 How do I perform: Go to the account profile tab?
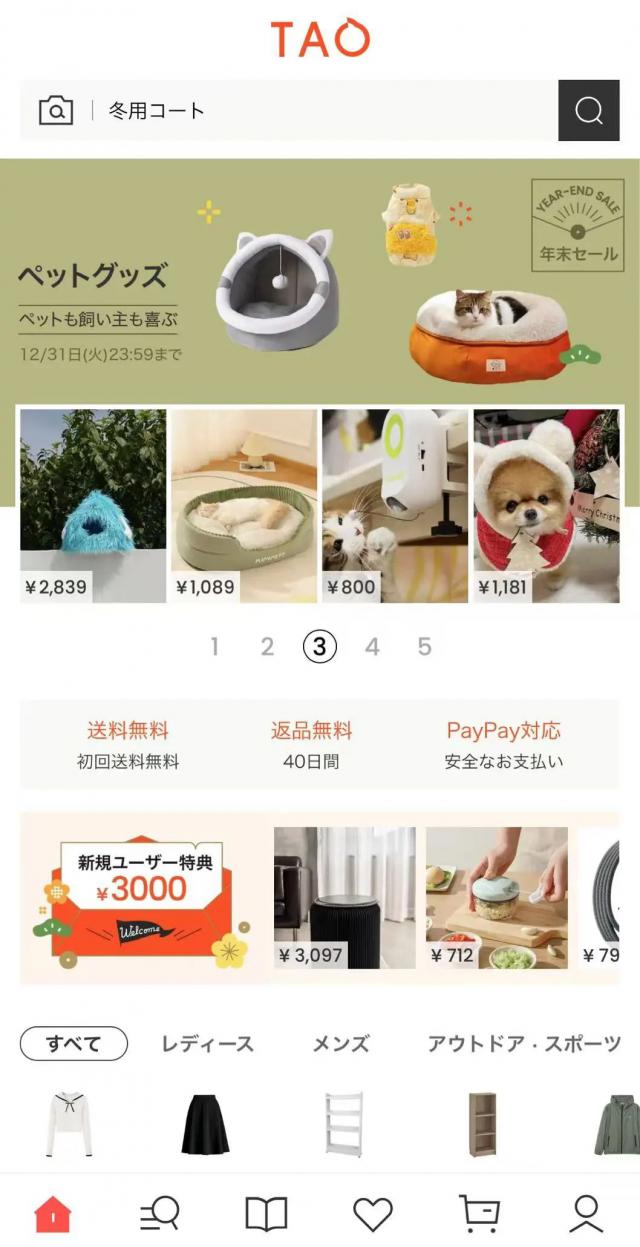click(586, 1214)
